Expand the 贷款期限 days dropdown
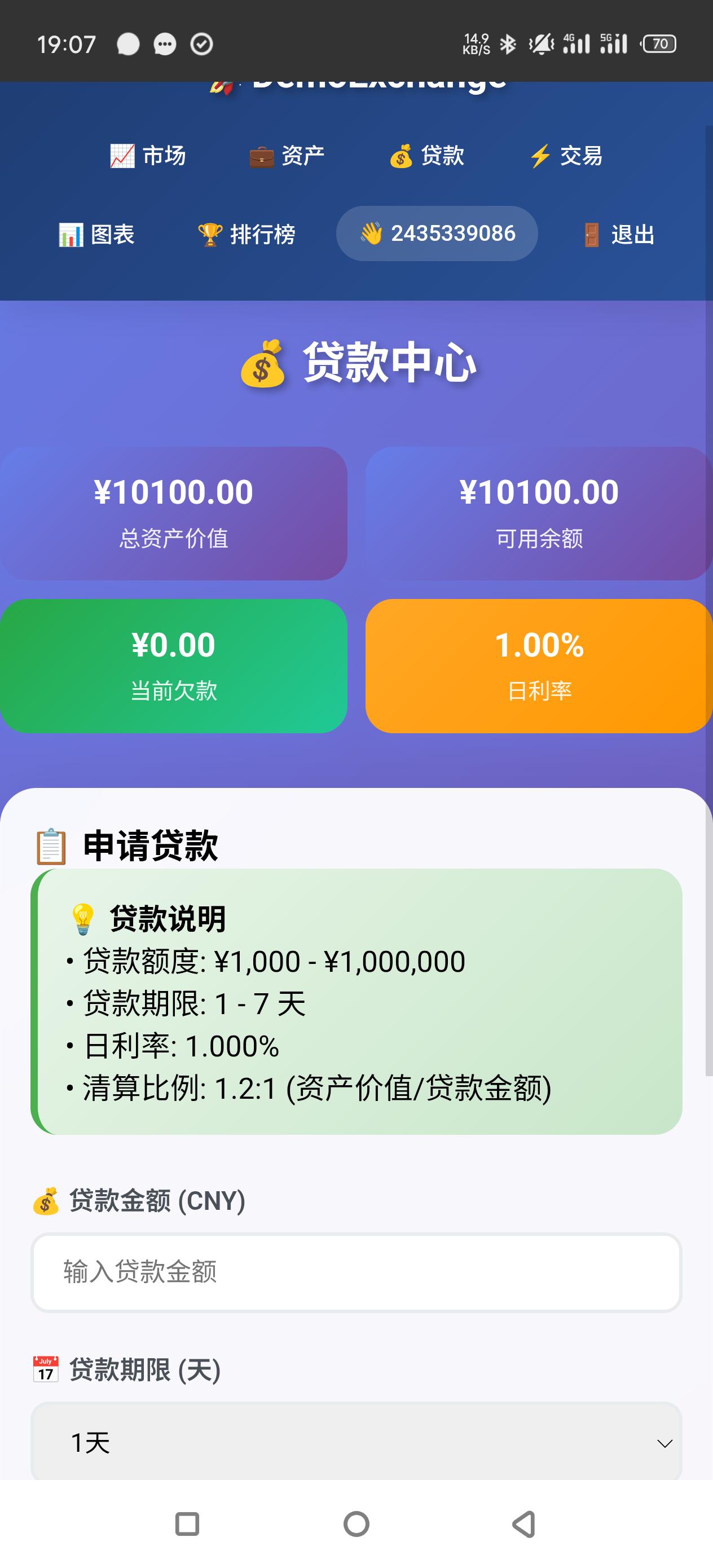The image size is (713, 1568). tap(356, 1443)
